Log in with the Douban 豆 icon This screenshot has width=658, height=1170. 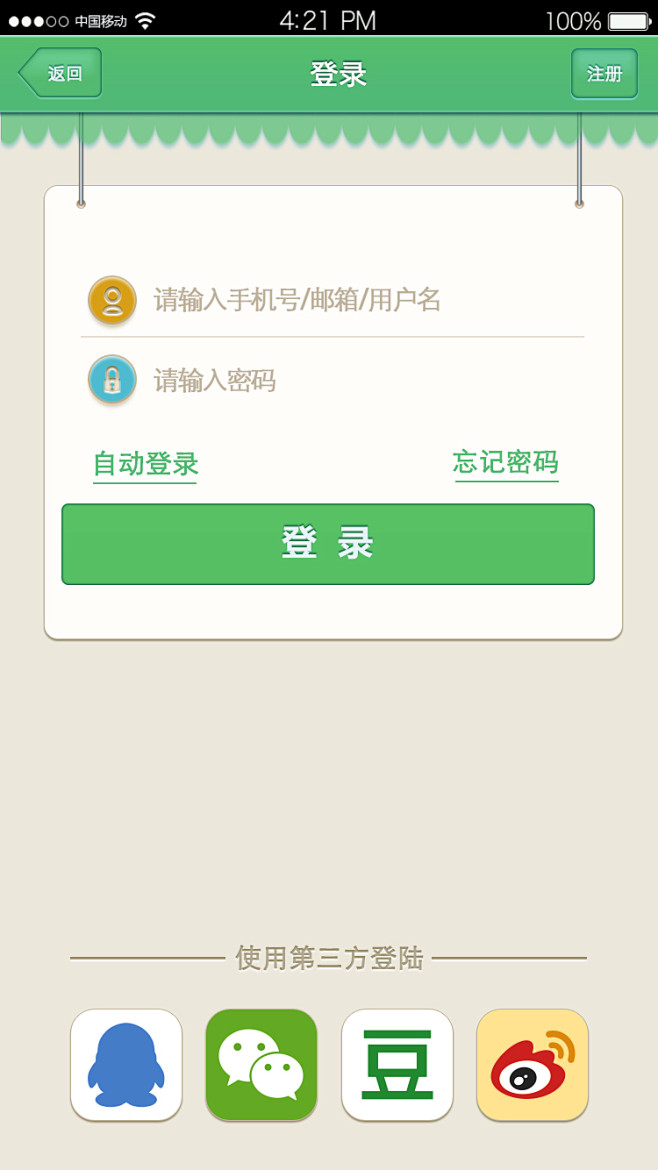(397, 1065)
